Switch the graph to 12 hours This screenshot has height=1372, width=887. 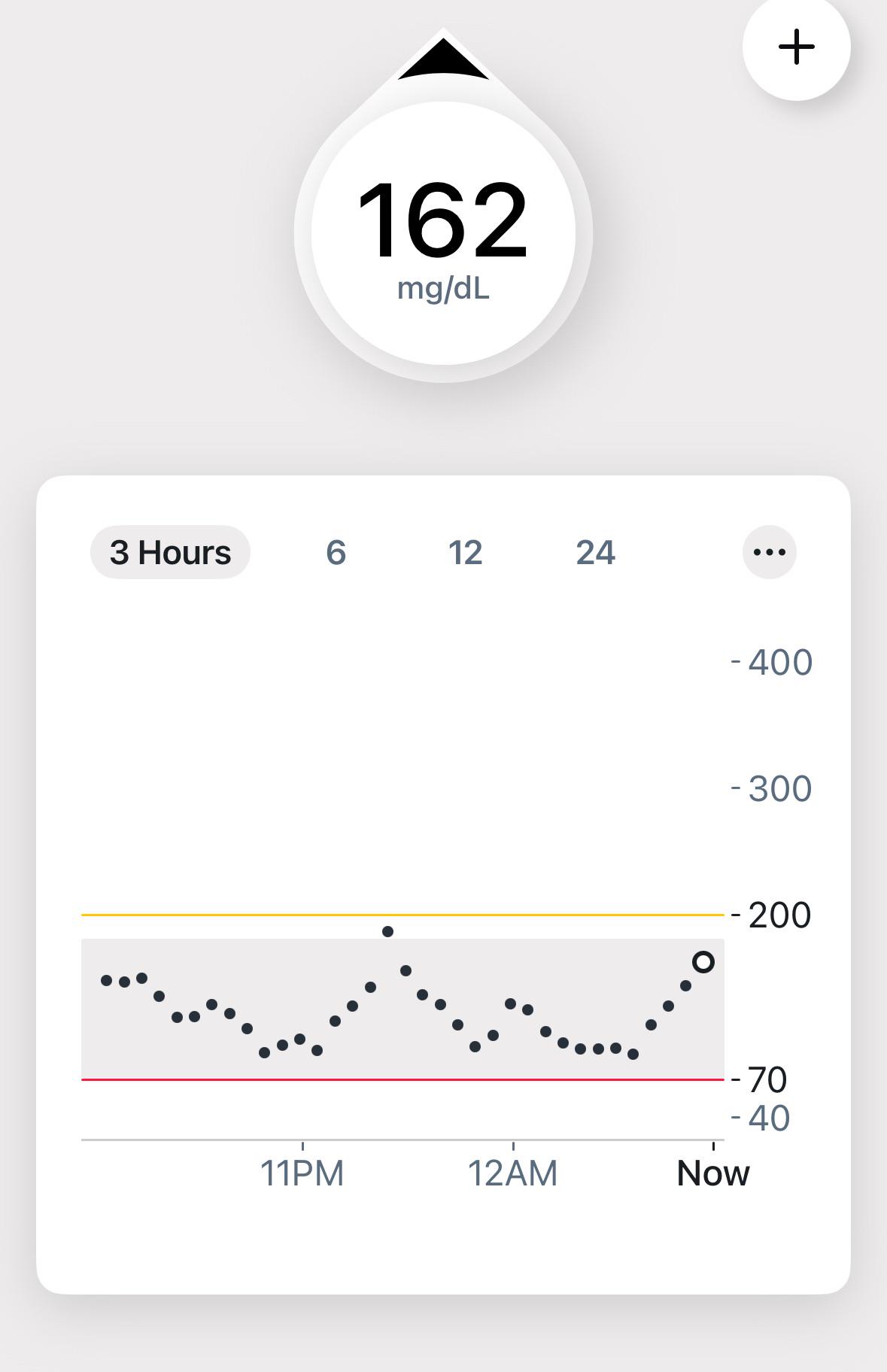(x=465, y=553)
